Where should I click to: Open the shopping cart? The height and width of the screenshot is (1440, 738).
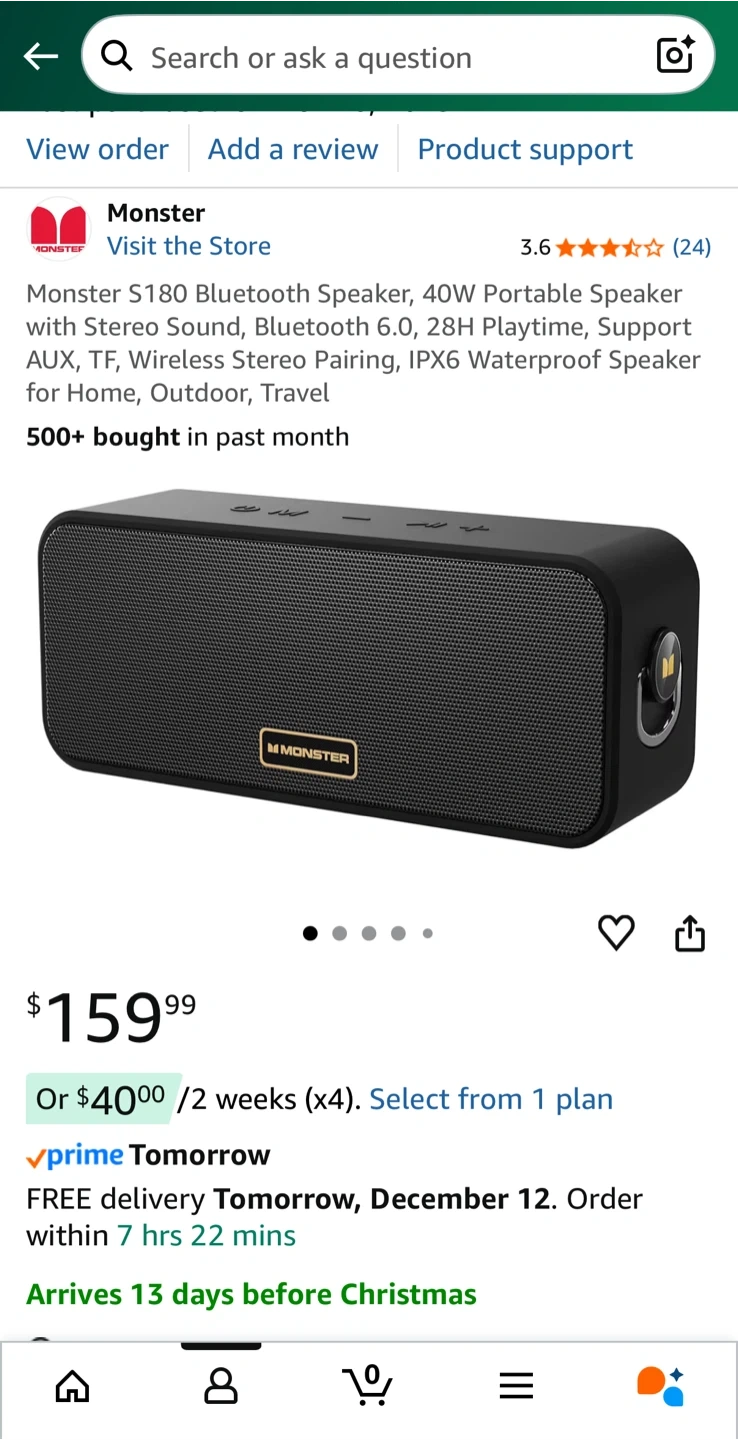[x=368, y=1385]
